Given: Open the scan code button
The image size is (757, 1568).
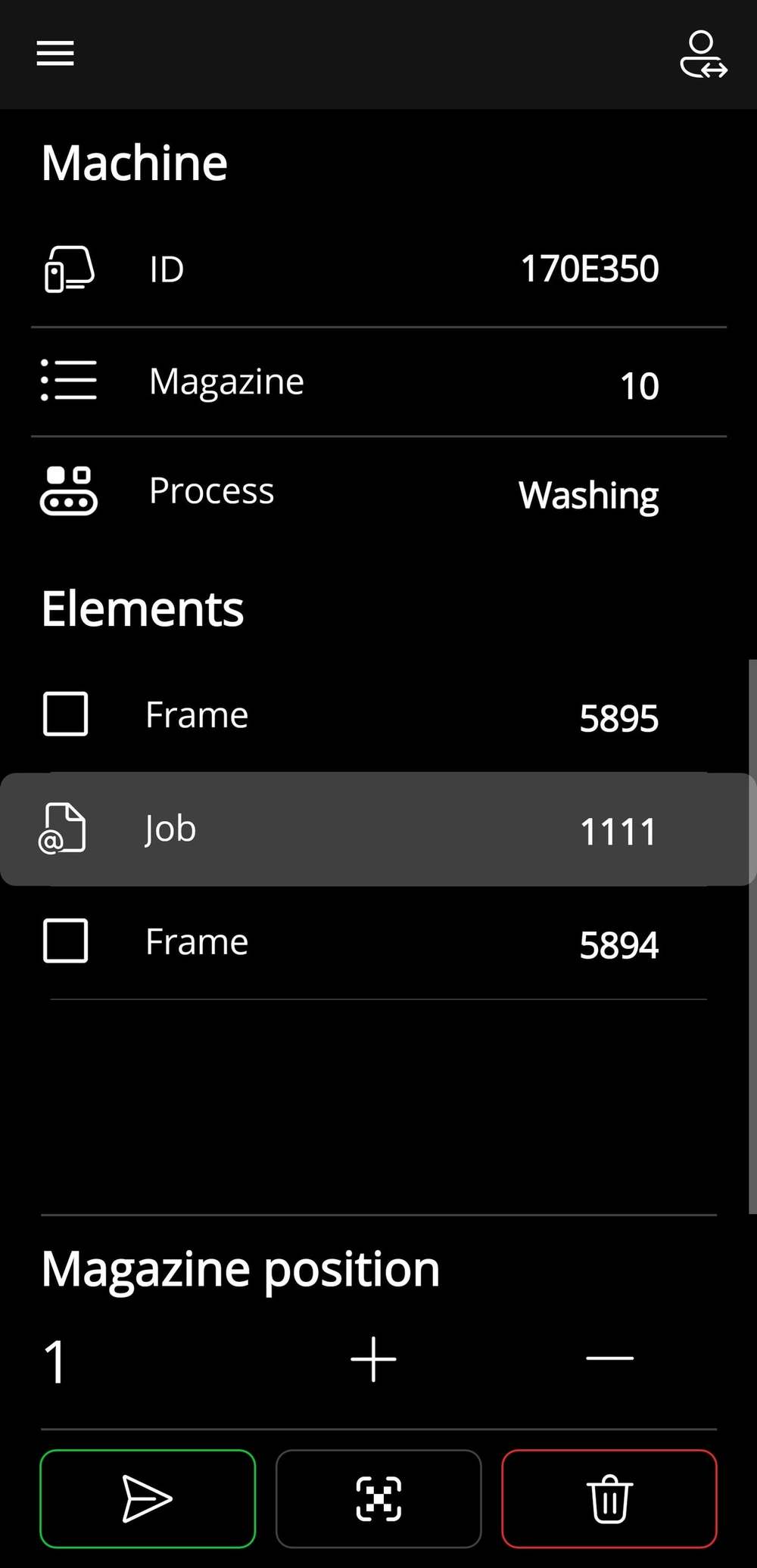Looking at the screenshot, I should pyautogui.click(x=378, y=1499).
